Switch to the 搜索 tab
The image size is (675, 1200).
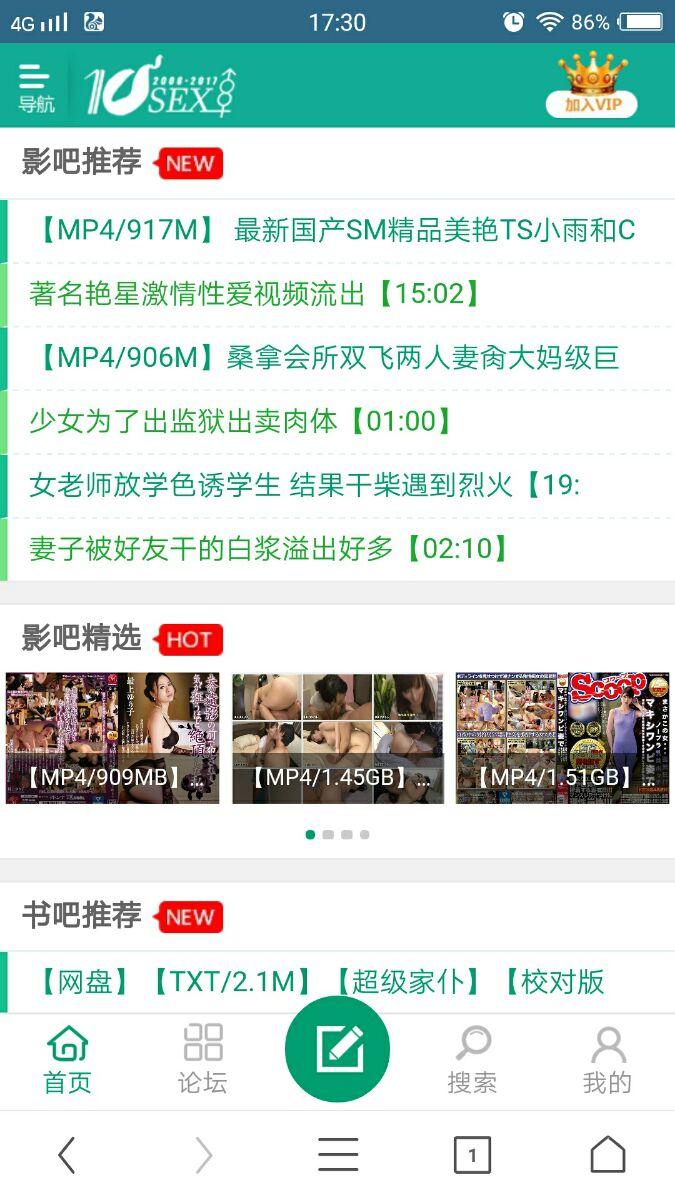pos(472,1061)
